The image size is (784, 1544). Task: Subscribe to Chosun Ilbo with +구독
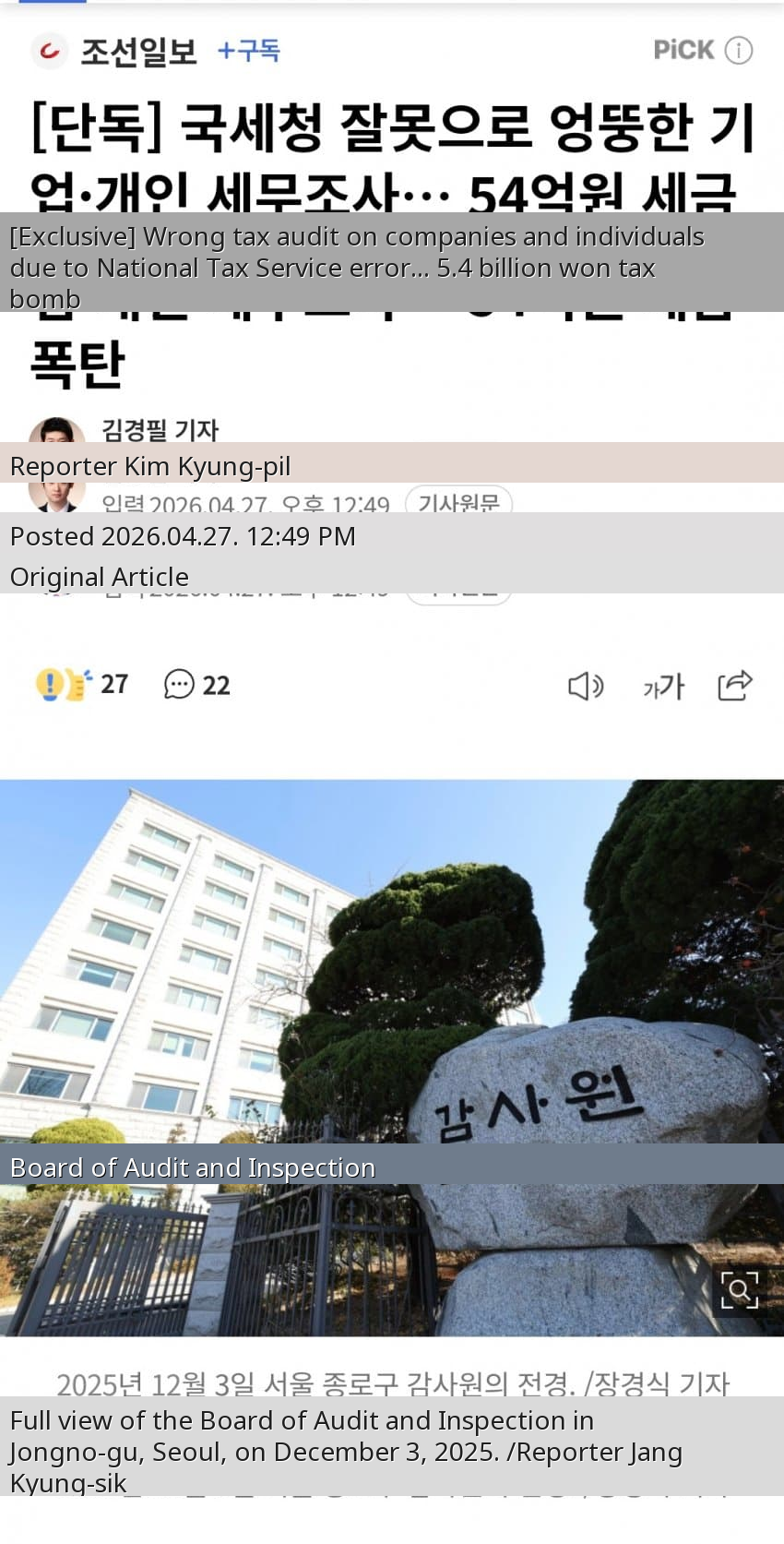coord(248,51)
